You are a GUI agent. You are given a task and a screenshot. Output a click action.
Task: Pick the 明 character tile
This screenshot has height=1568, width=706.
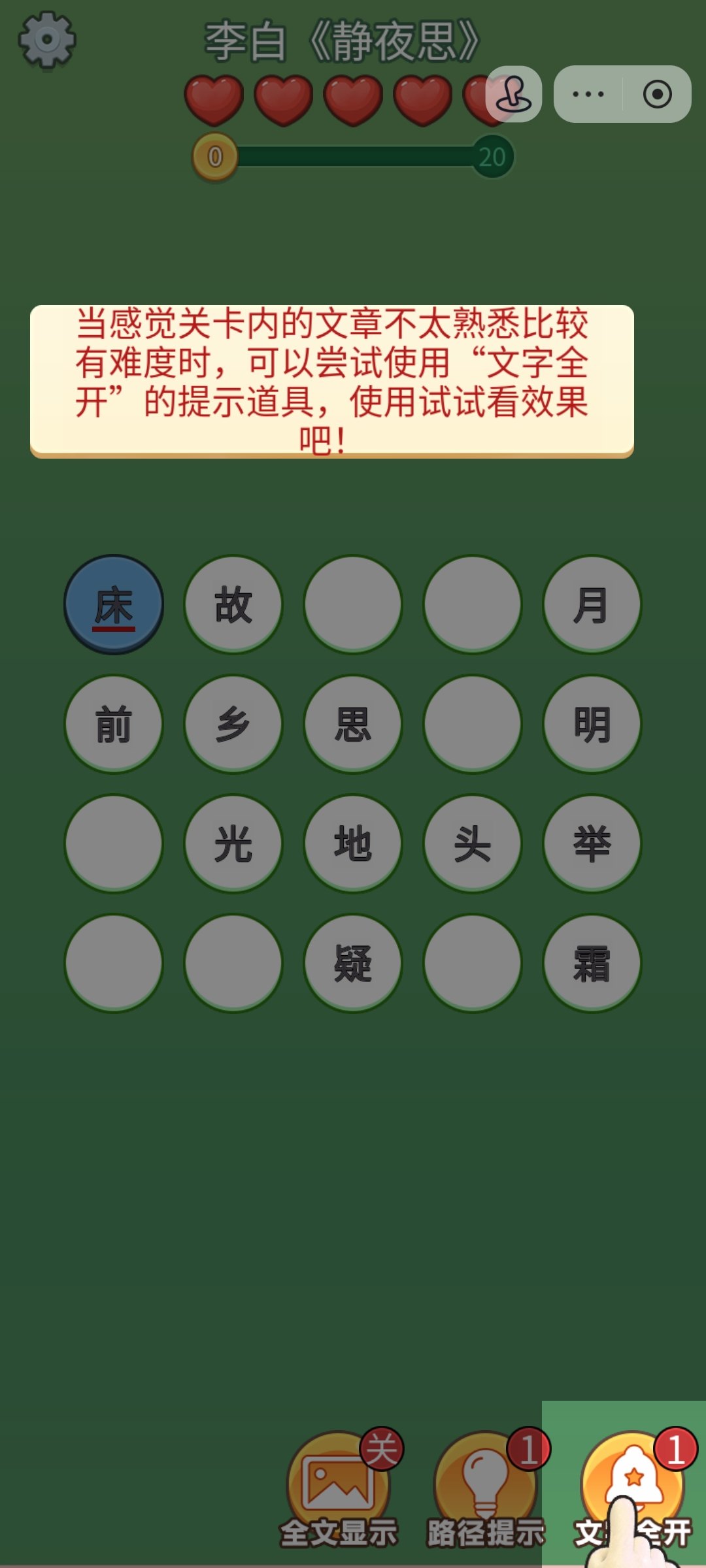[x=592, y=724]
